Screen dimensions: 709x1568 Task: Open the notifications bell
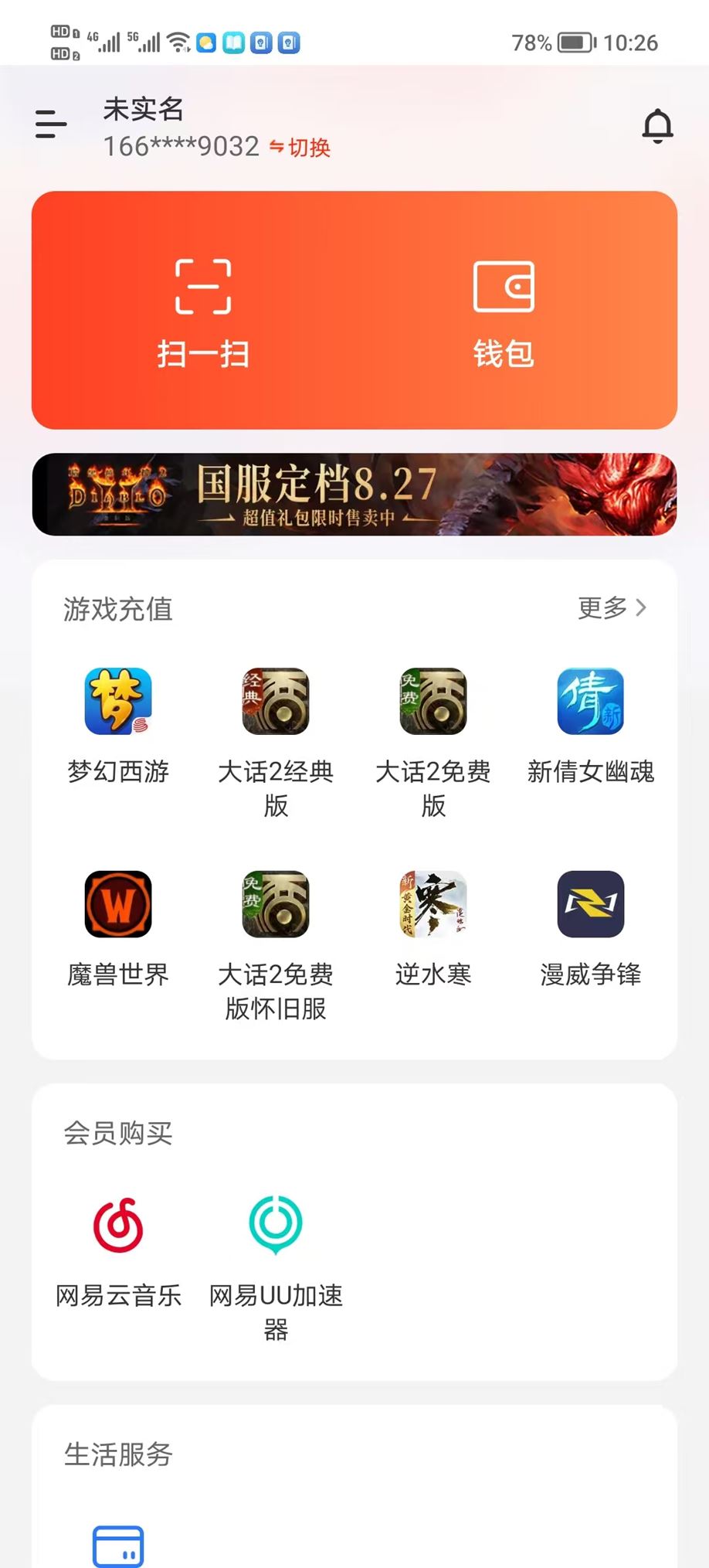(657, 126)
